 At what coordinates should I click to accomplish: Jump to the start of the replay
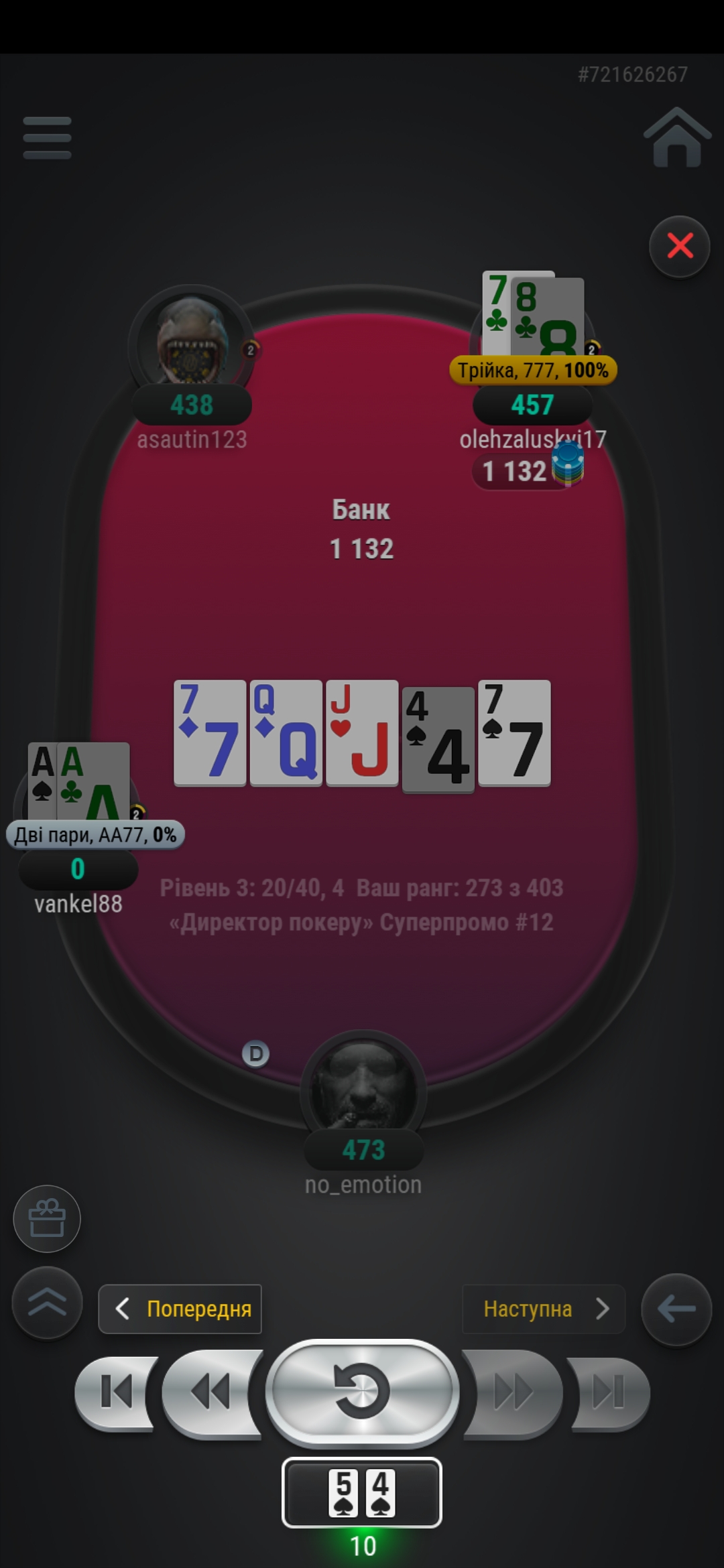click(x=117, y=1392)
